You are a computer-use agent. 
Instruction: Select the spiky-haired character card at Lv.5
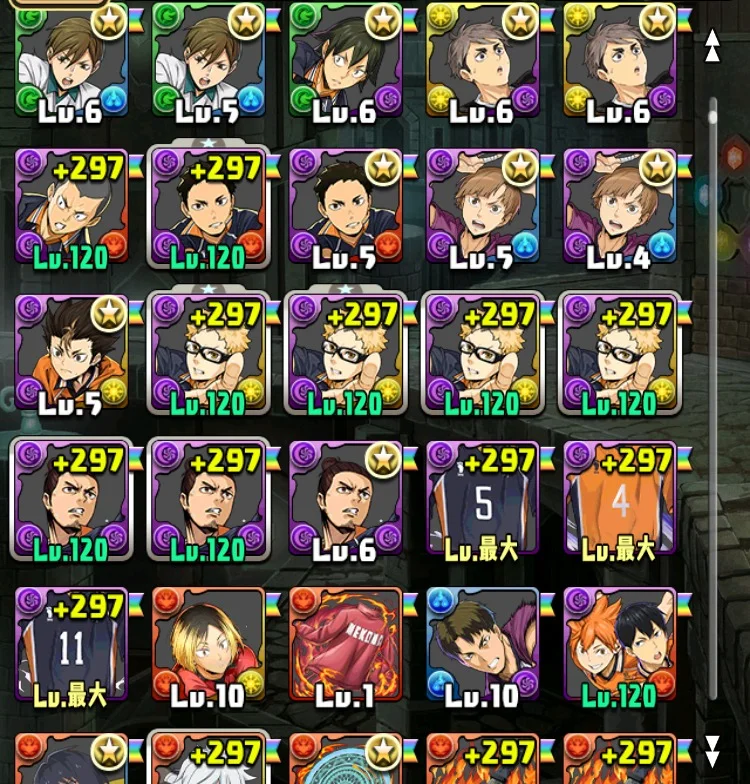(x=71, y=352)
